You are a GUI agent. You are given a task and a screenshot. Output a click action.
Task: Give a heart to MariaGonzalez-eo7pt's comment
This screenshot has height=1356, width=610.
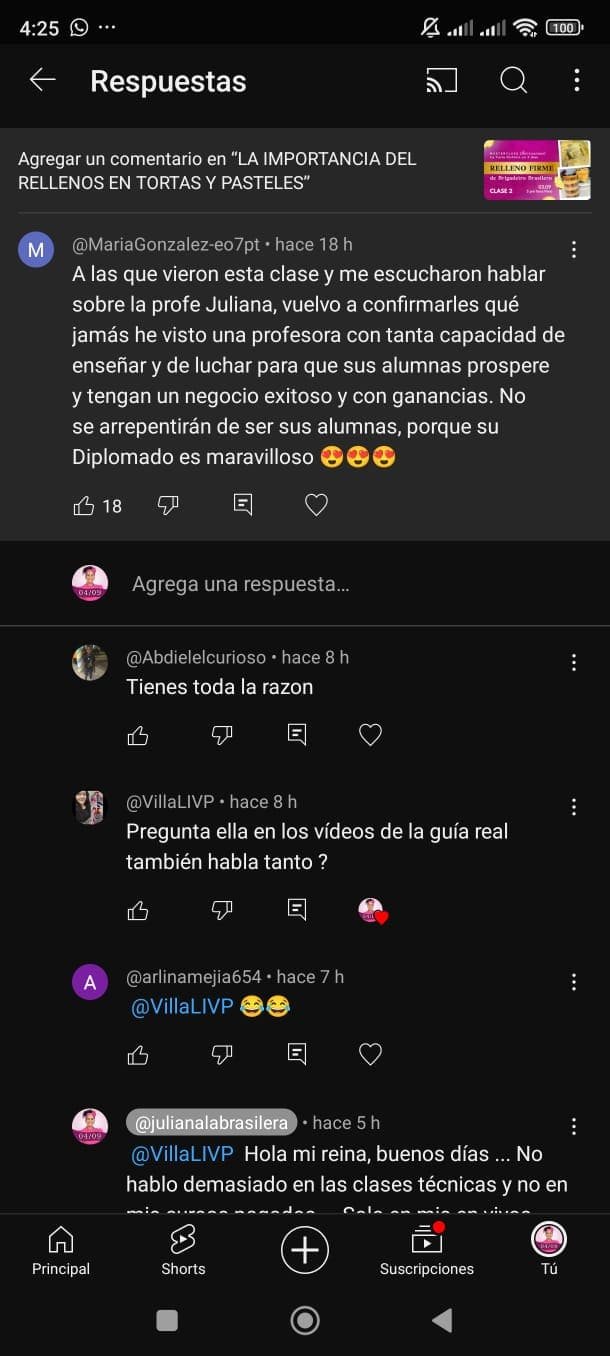316,506
